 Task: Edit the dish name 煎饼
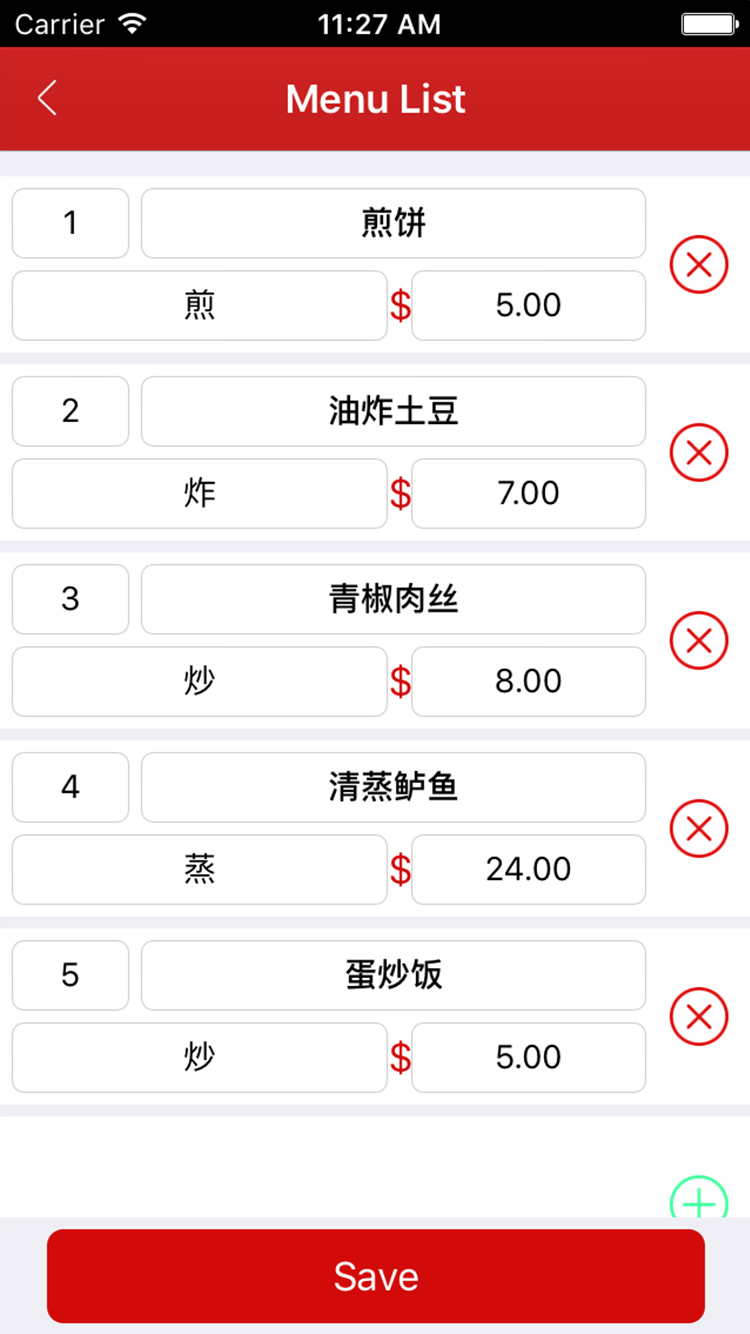tap(393, 223)
